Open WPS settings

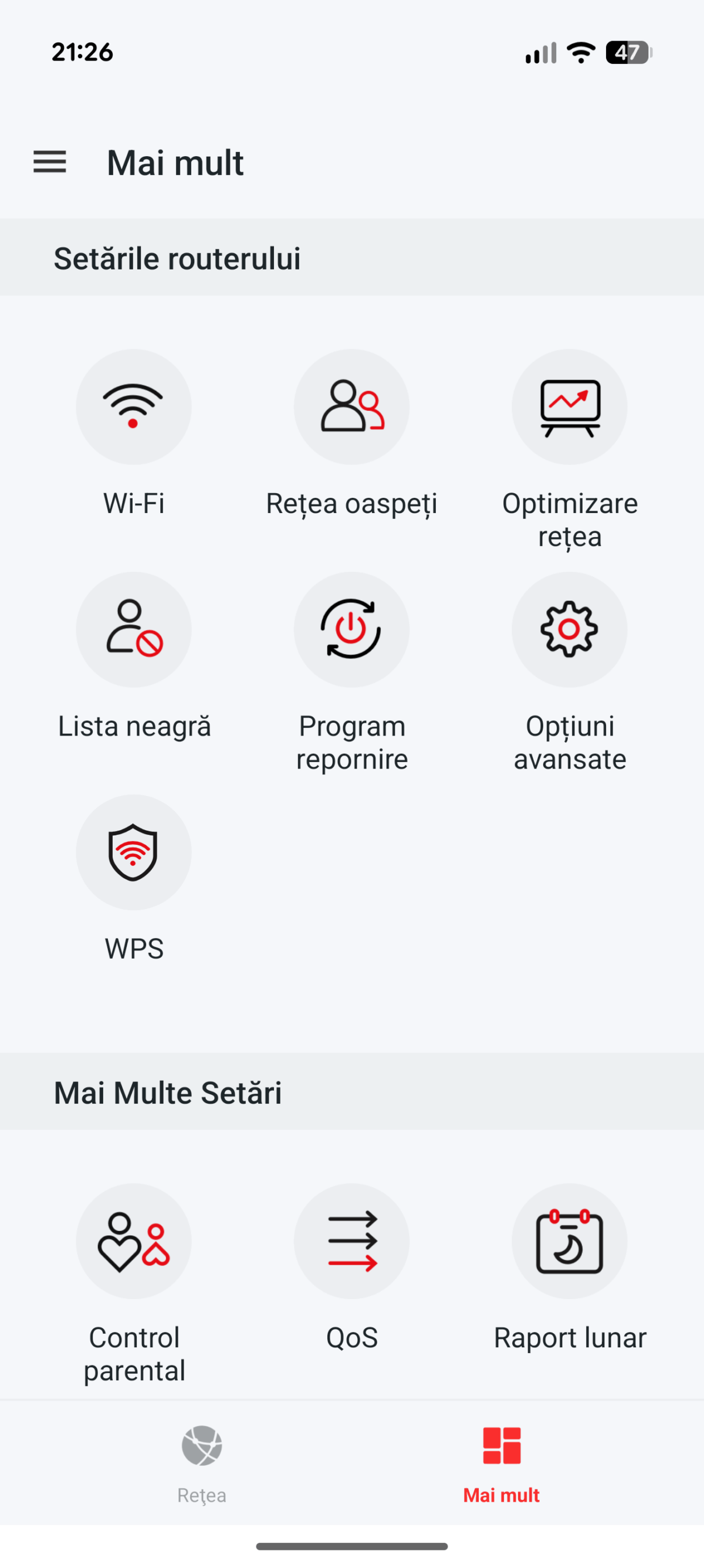click(x=134, y=853)
